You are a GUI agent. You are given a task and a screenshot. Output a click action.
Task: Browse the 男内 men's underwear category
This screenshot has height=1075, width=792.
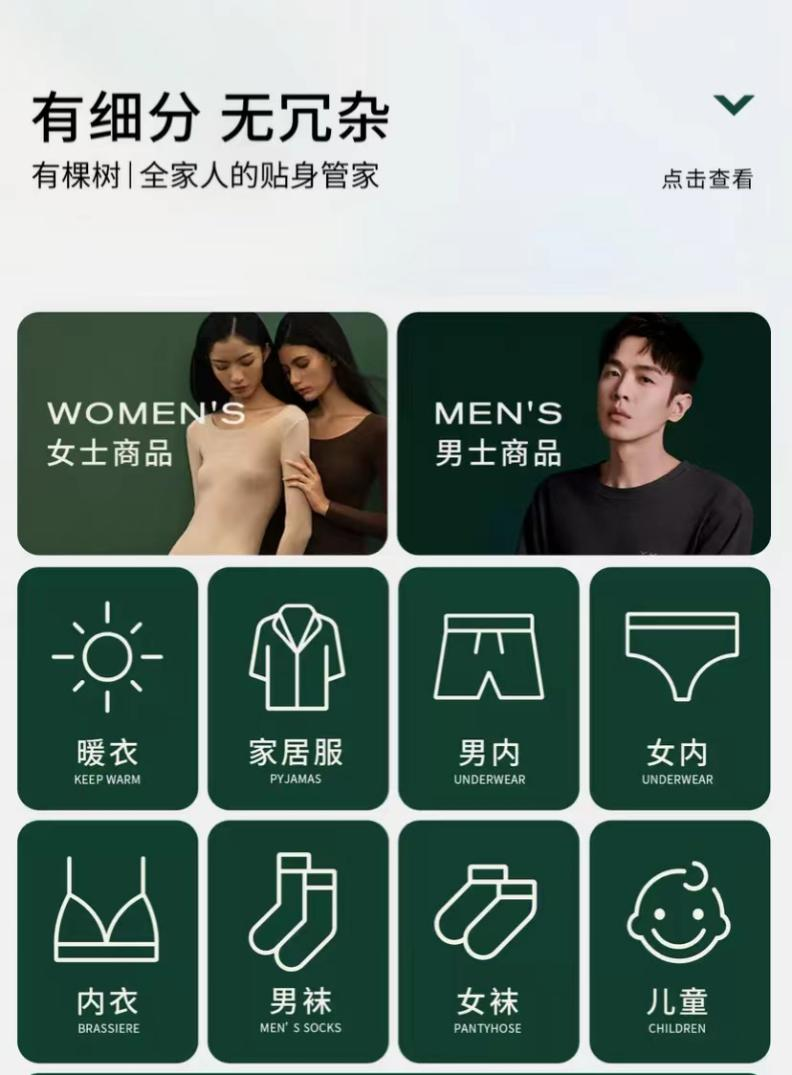489,688
